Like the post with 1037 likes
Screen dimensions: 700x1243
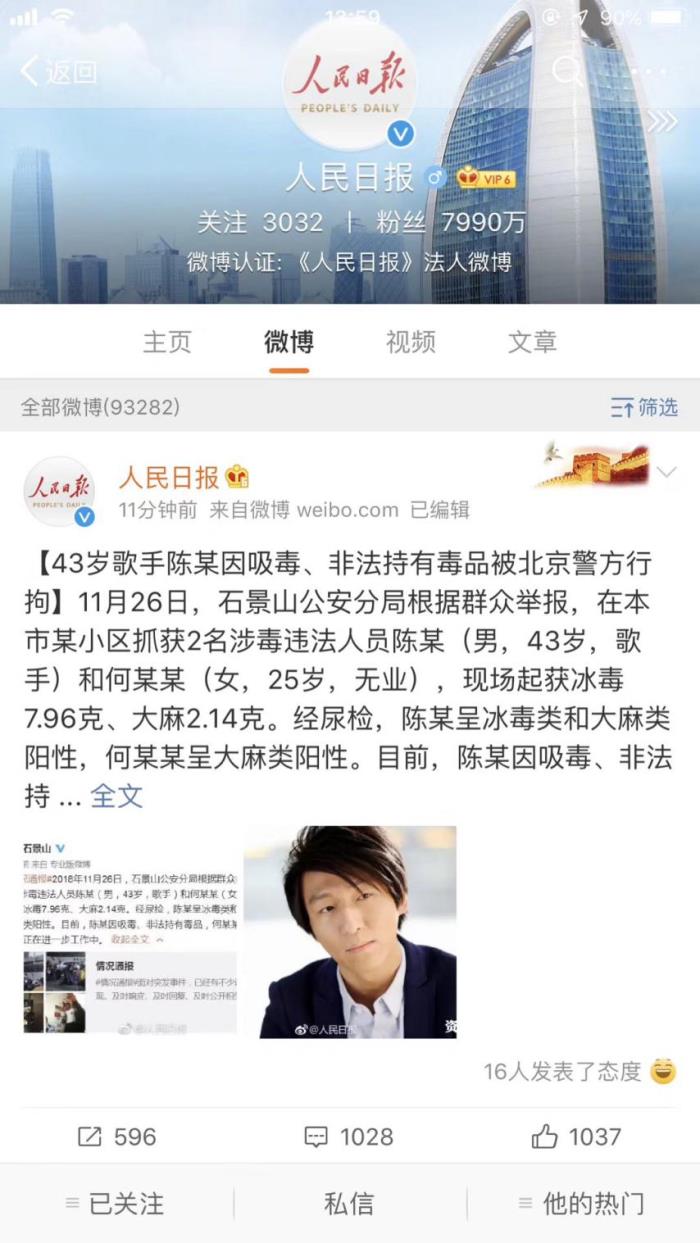point(576,1137)
